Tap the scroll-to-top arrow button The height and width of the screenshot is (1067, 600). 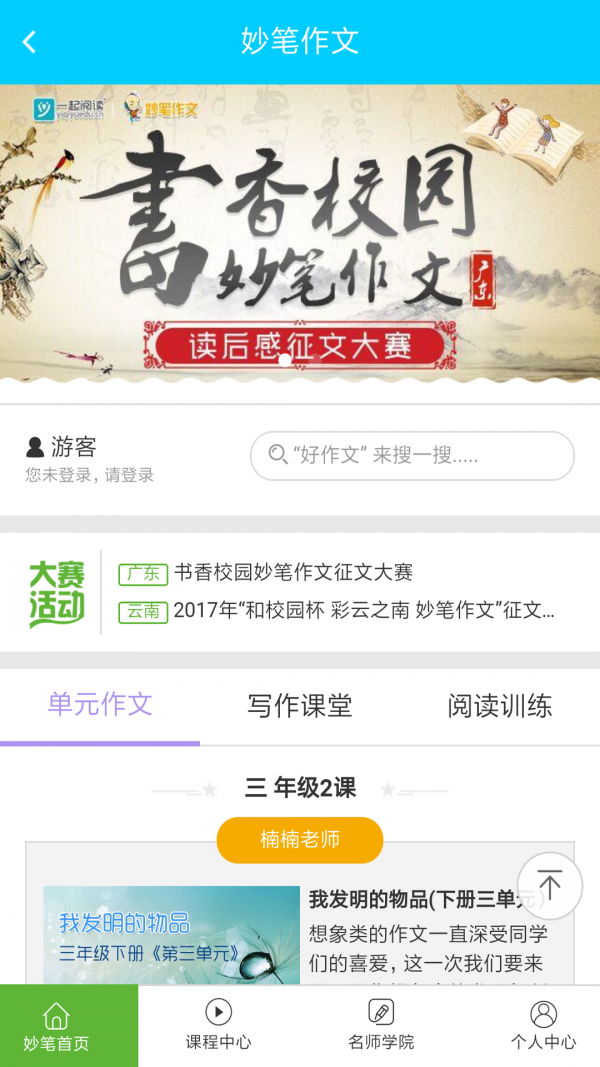tap(549, 886)
